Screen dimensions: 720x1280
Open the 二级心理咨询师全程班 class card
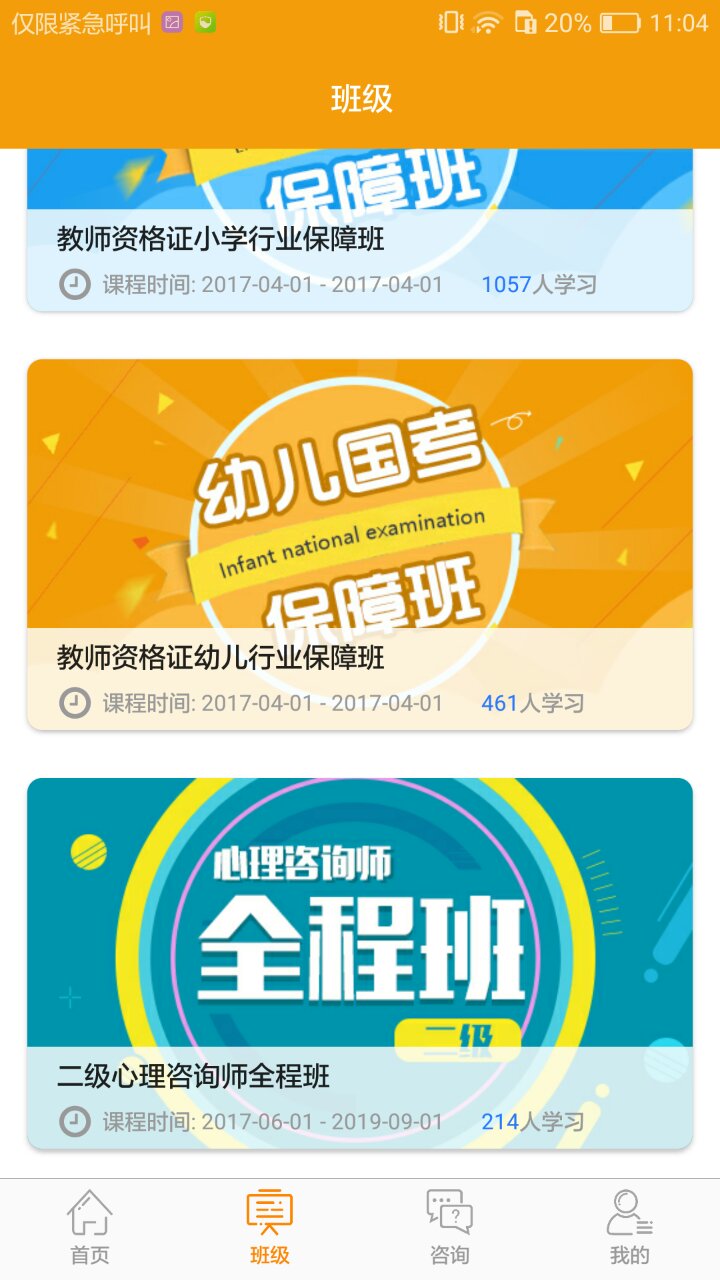[x=359, y=962]
